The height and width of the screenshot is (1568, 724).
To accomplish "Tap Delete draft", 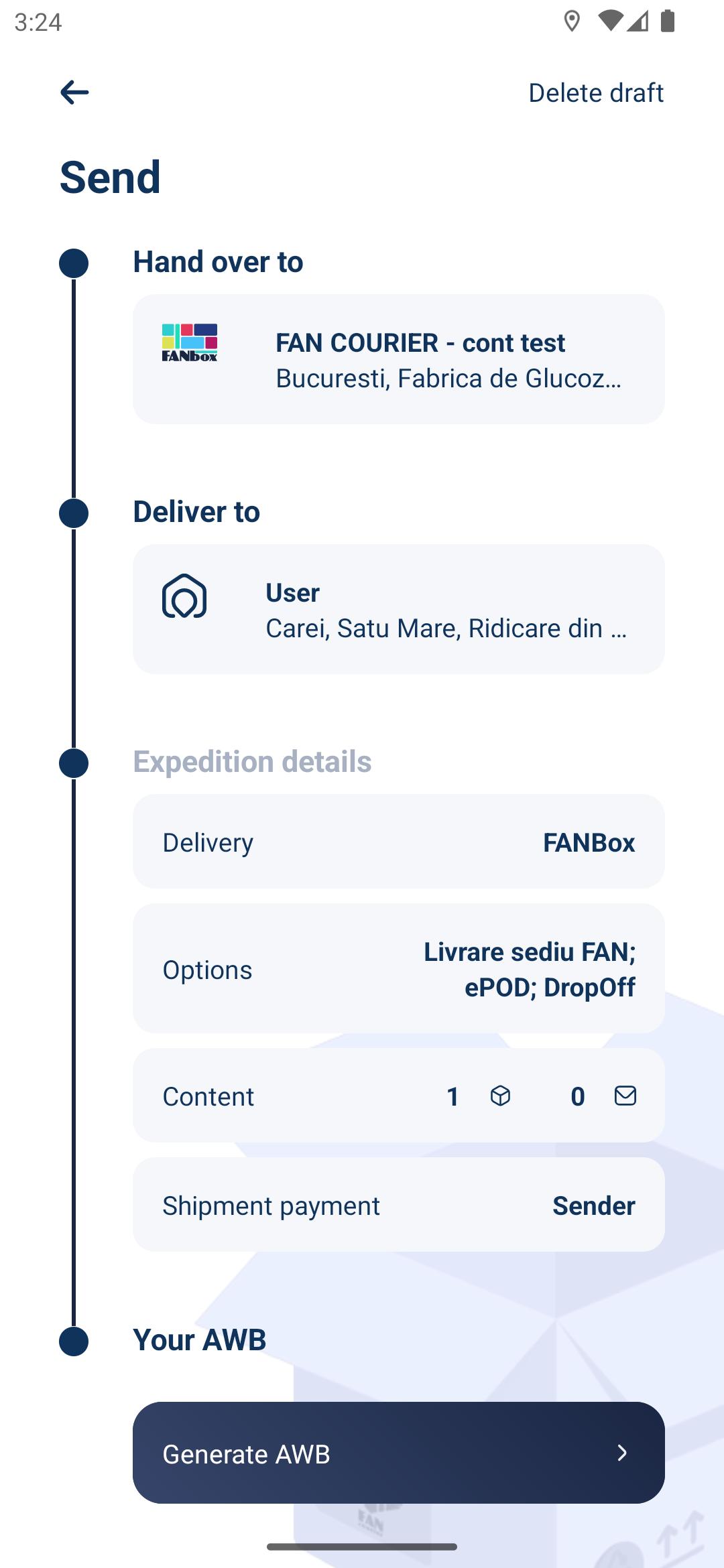I will click(596, 92).
